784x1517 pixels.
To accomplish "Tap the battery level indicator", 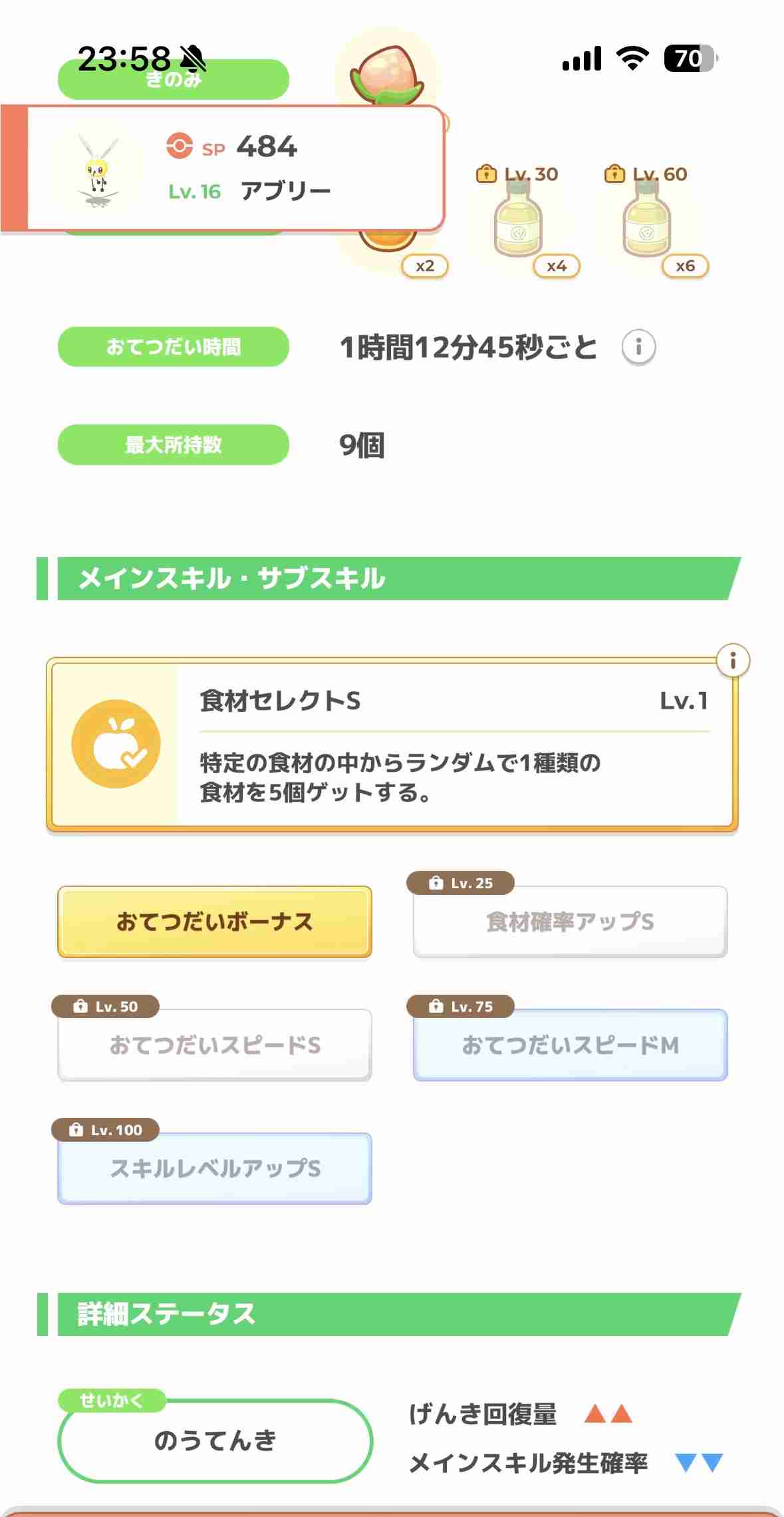I will tap(690, 60).
